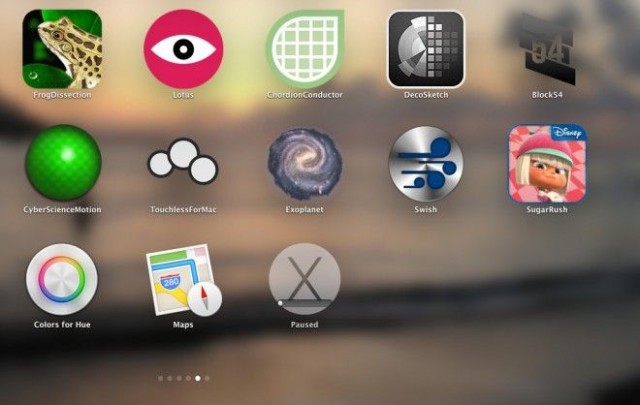The image size is (640, 405).
Task: Launch DecoSketch
Action: click(x=426, y=48)
